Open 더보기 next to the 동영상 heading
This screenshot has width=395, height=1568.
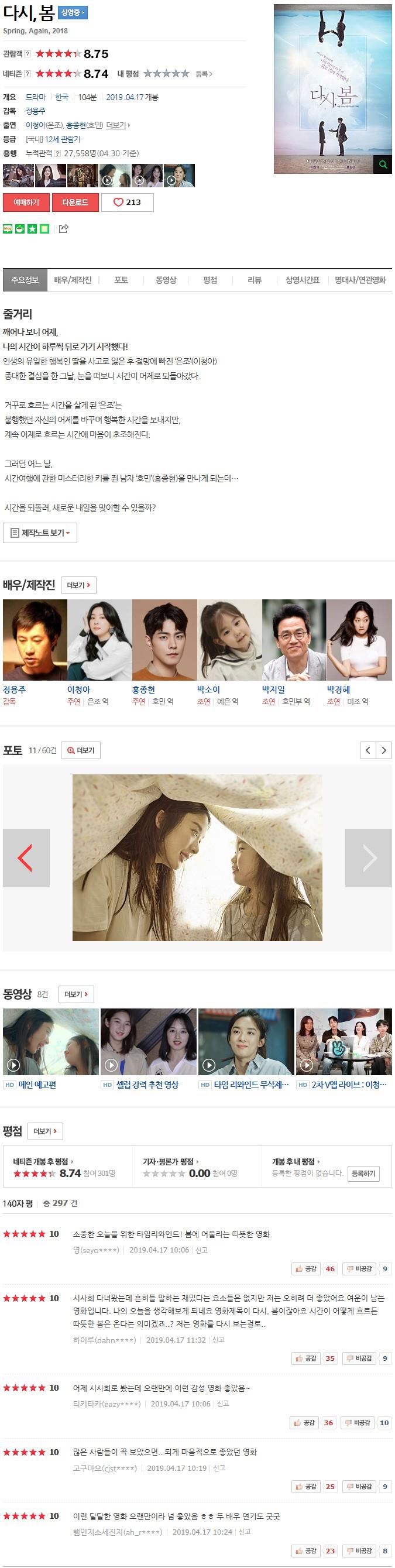76,994
